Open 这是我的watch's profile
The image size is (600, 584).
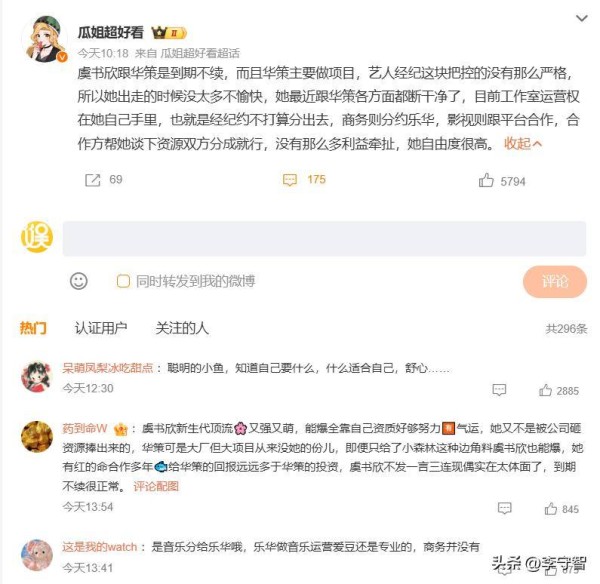click(102, 547)
